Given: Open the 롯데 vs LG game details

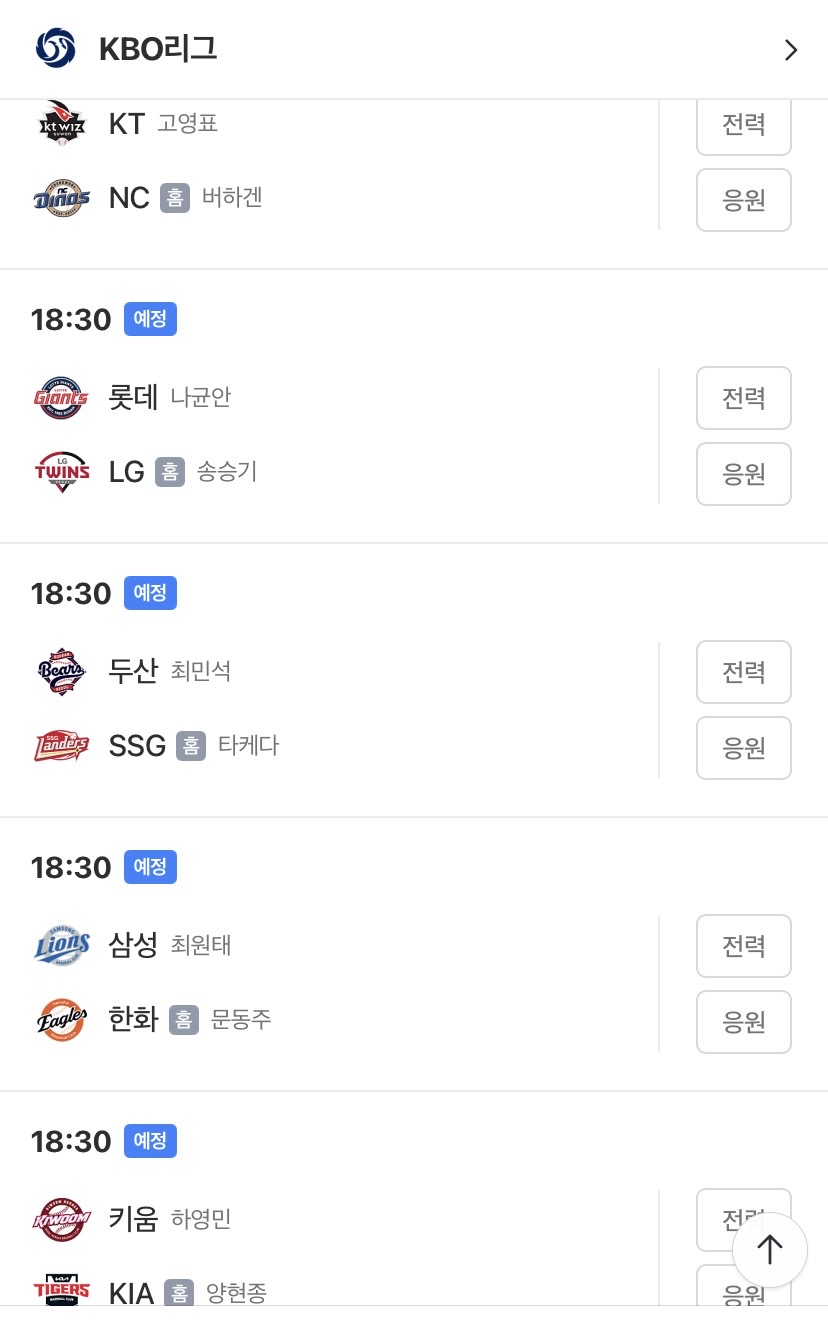Looking at the screenshot, I should click(340, 435).
